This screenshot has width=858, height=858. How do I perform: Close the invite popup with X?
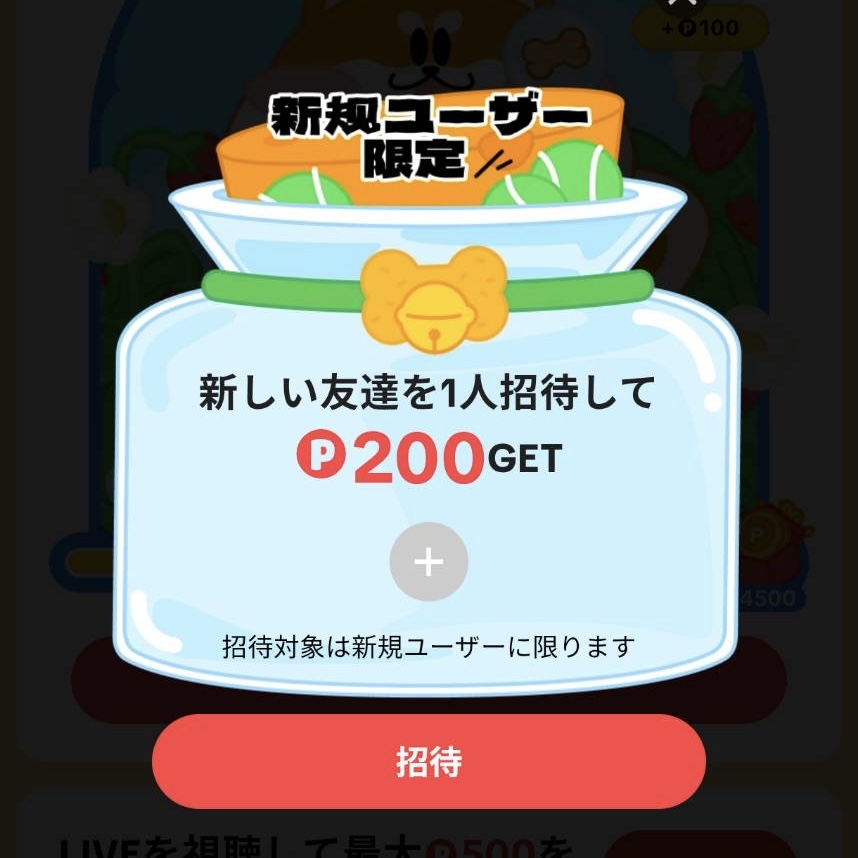(x=684, y=4)
